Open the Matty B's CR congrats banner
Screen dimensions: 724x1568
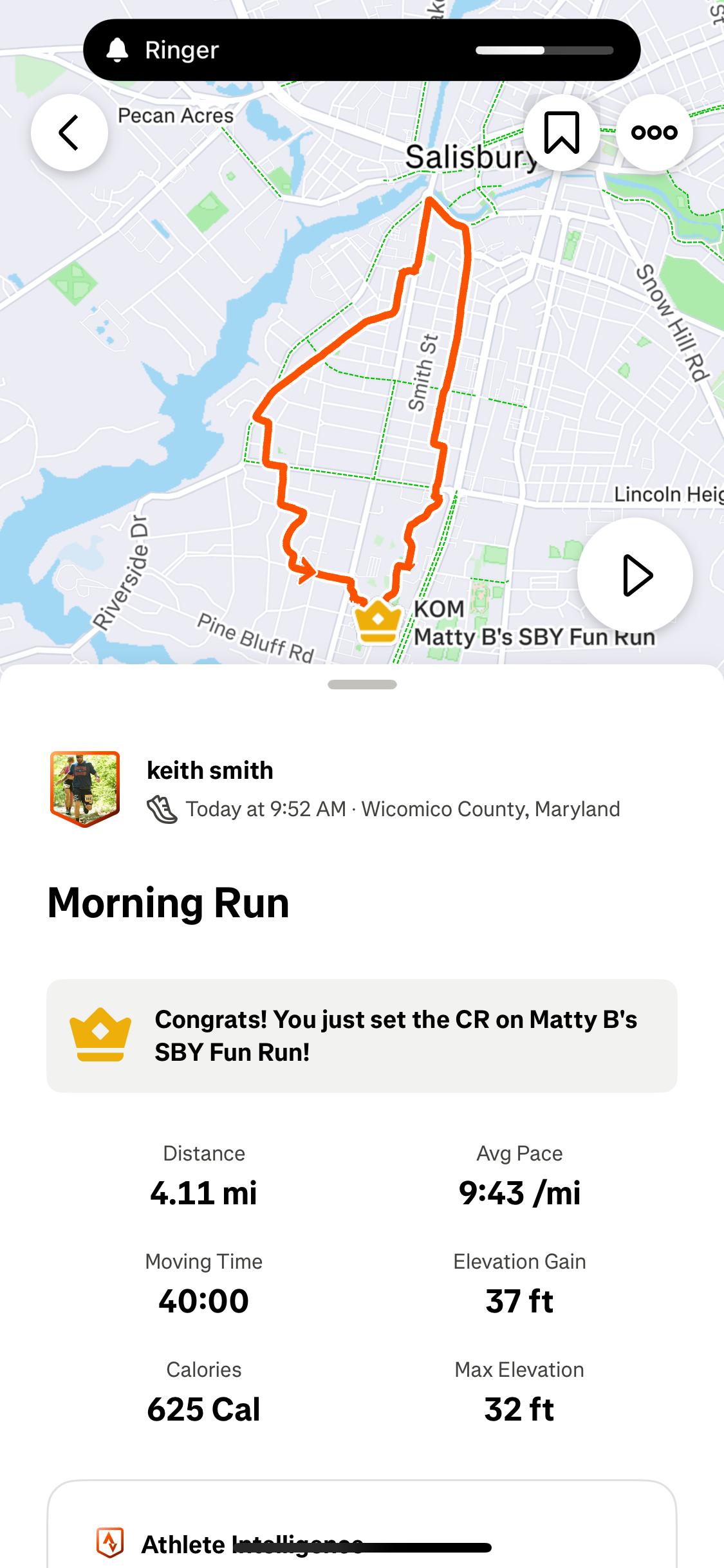coord(362,1036)
